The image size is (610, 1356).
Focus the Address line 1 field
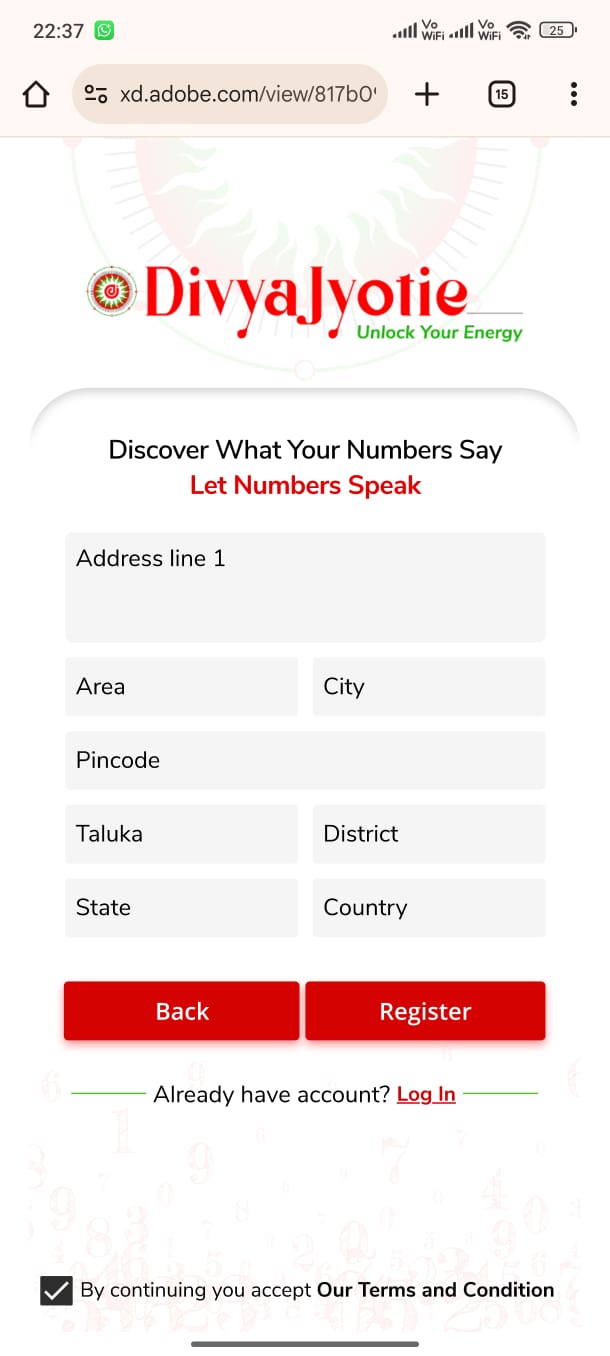click(x=305, y=587)
